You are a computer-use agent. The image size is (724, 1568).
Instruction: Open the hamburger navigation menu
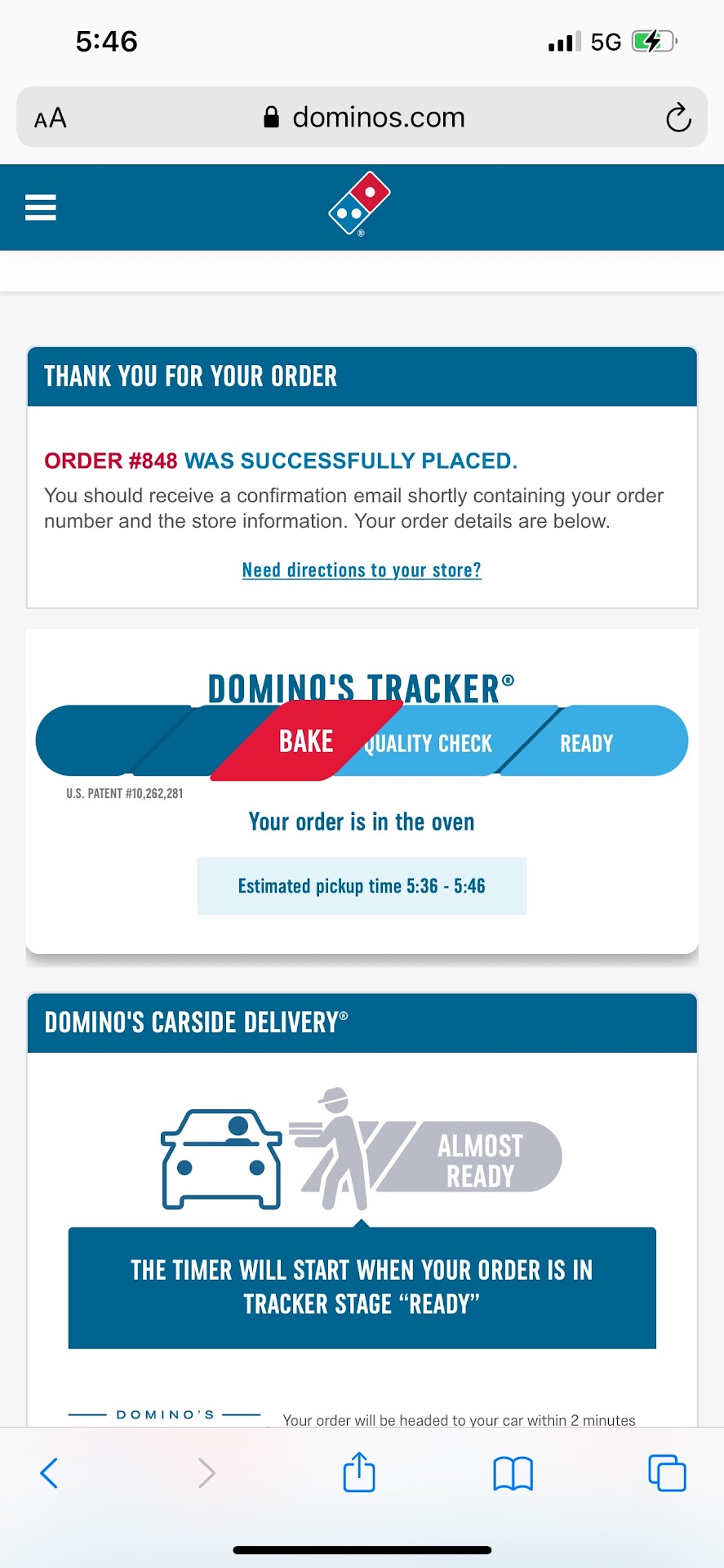(x=41, y=207)
